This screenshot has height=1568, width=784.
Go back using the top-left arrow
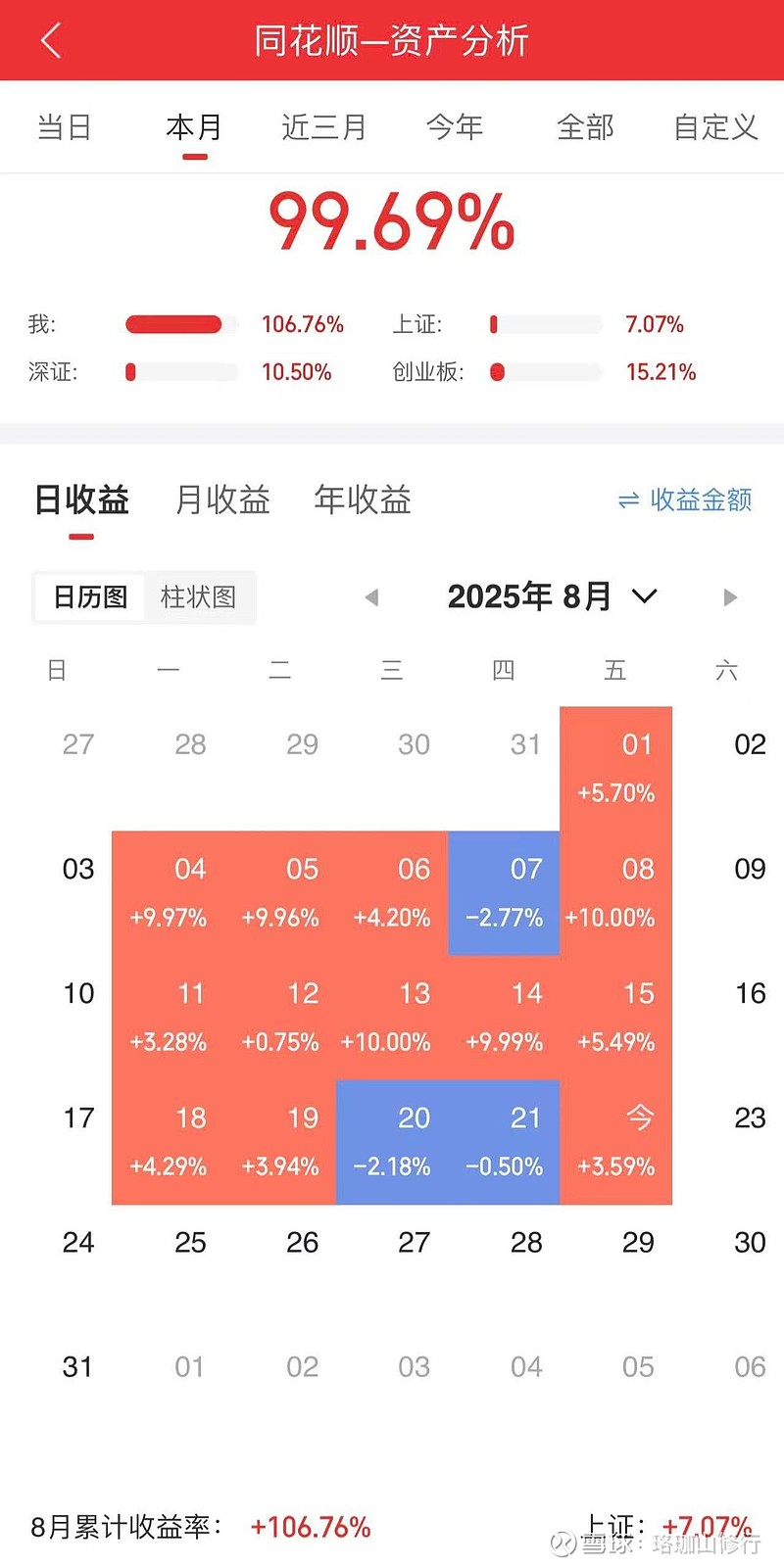51,41
